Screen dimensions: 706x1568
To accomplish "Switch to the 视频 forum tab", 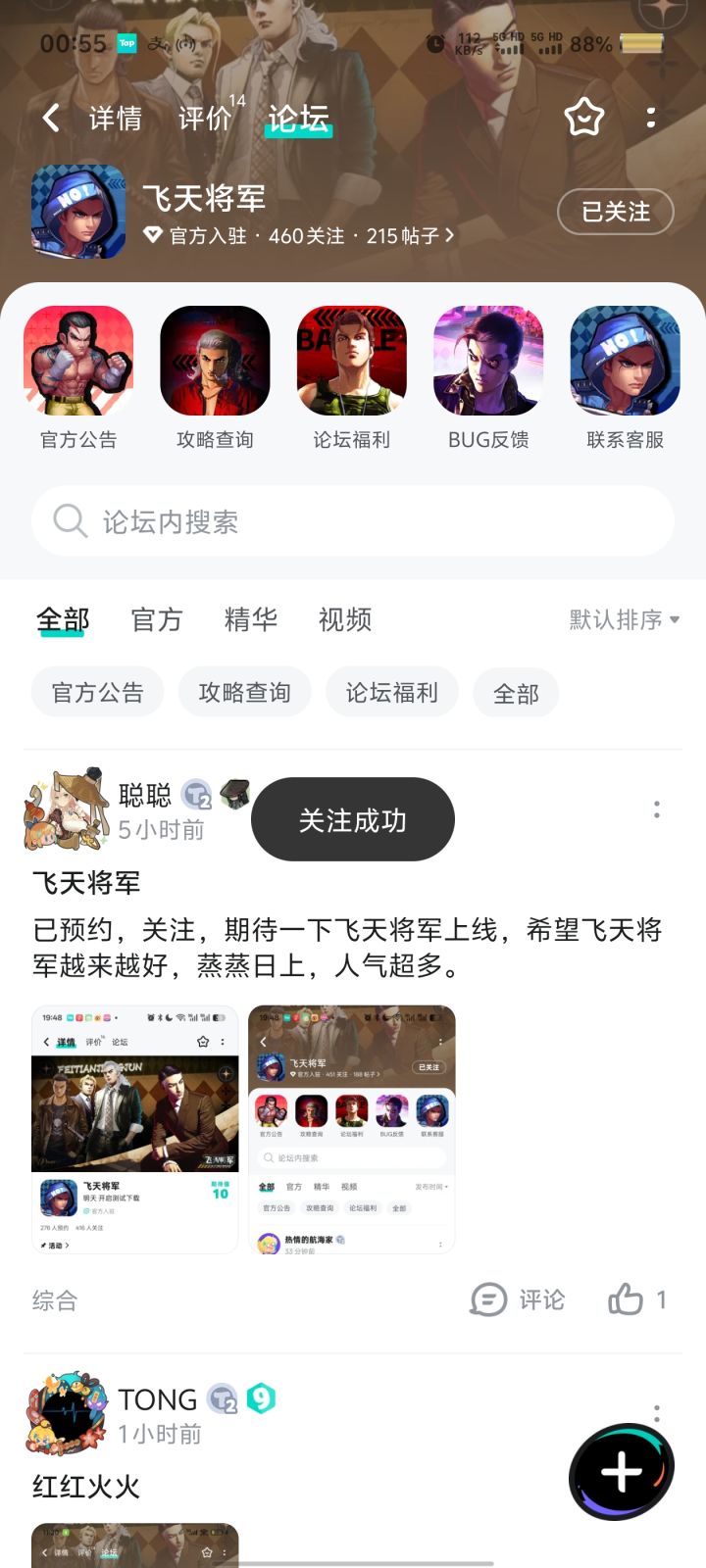I will pyautogui.click(x=345, y=619).
